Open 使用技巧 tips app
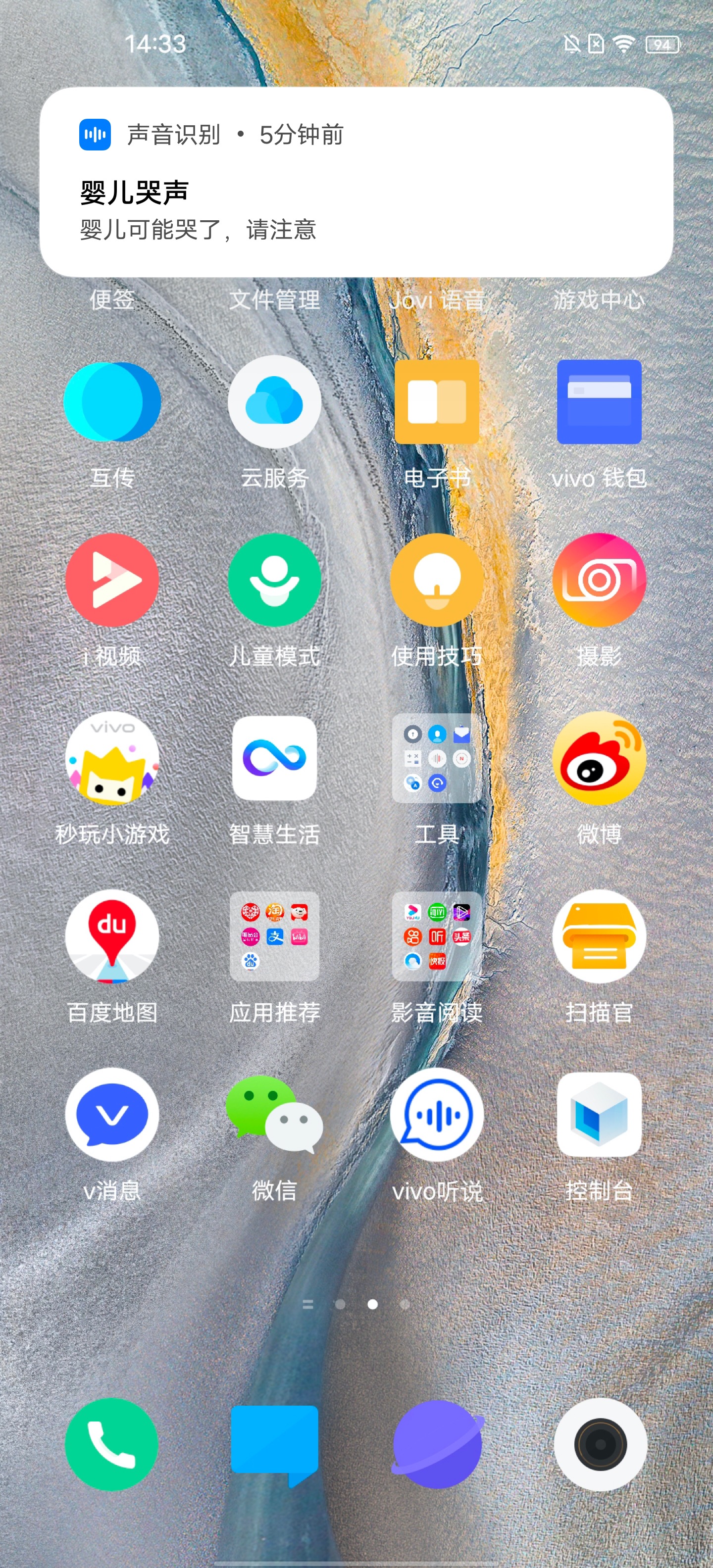 pos(437,580)
